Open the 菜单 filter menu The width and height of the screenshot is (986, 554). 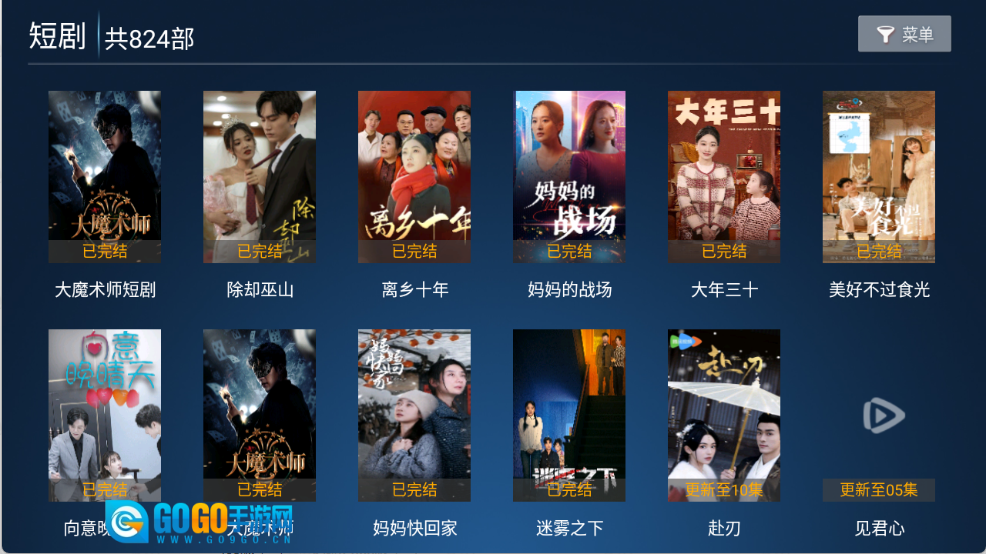coord(904,34)
